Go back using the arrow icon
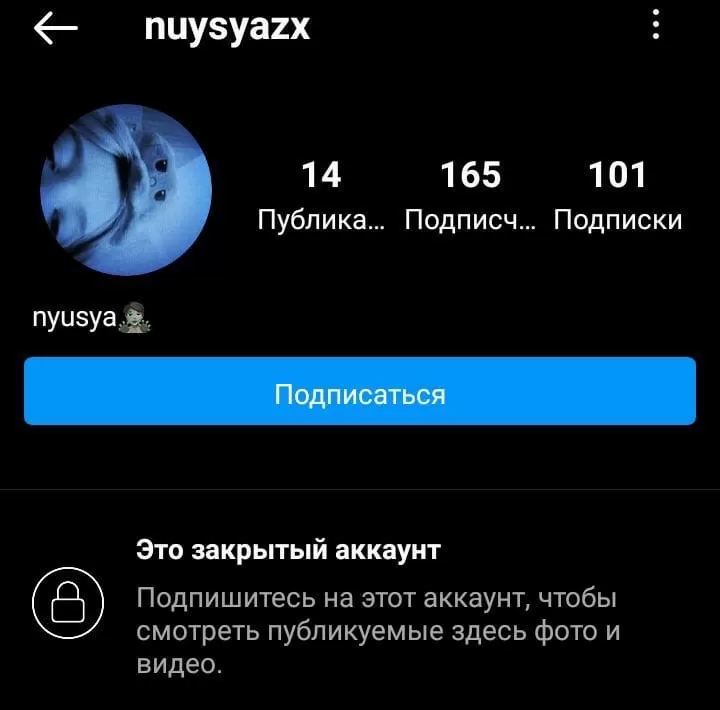This screenshot has width=720, height=710. pyautogui.click(x=55, y=30)
